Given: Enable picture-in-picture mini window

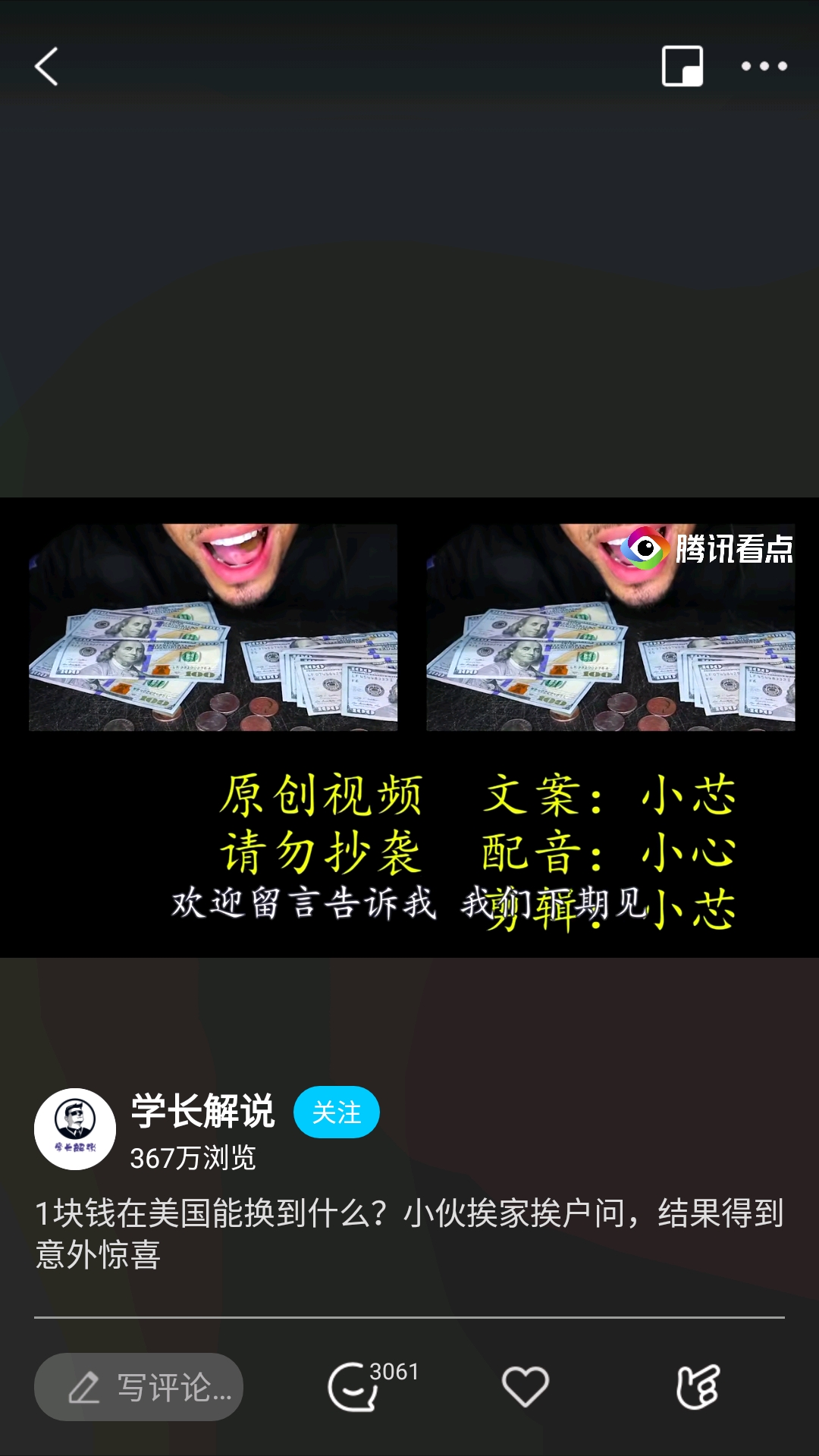Looking at the screenshot, I should 682,66.
